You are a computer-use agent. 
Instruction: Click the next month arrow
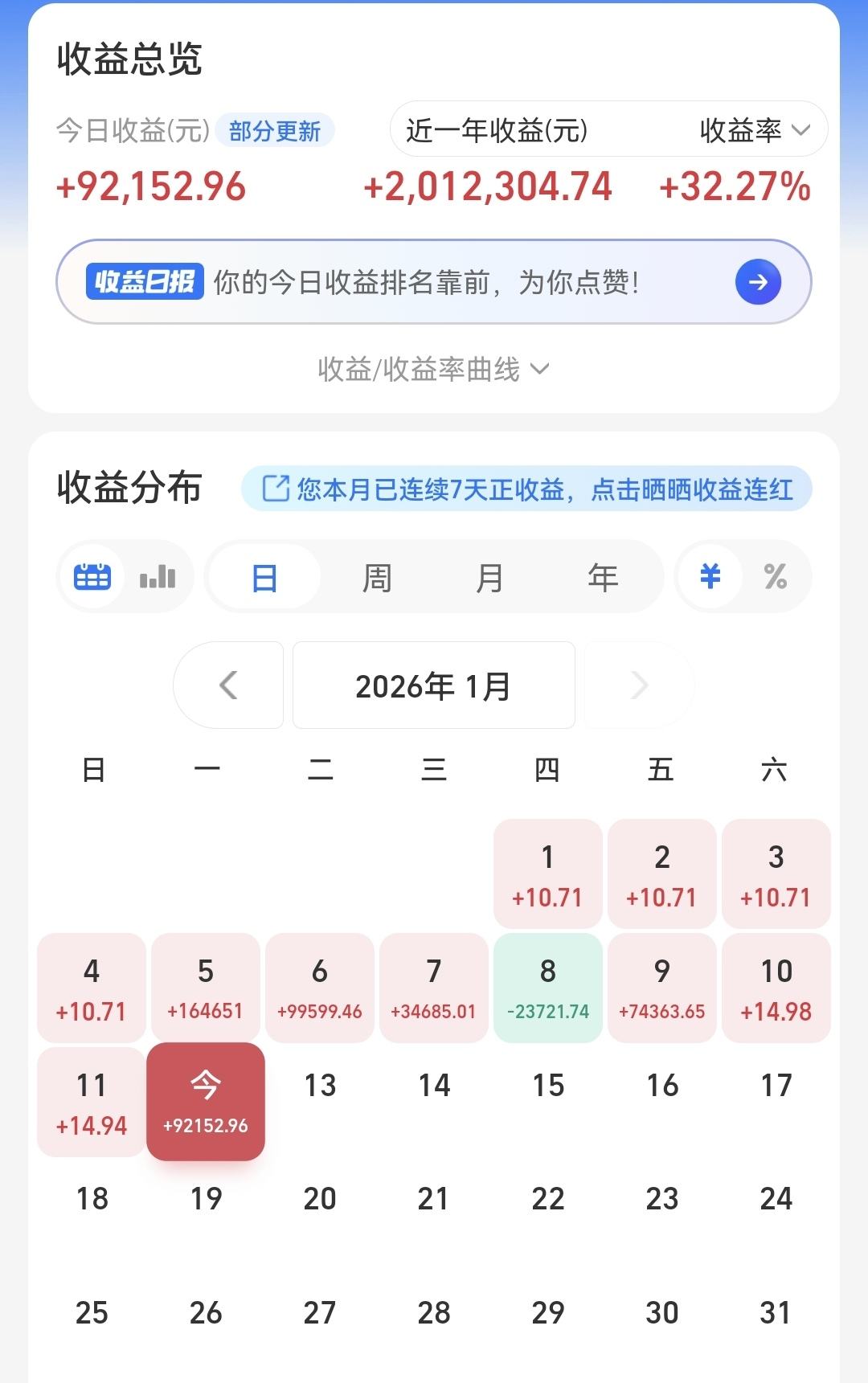point(638,685)
